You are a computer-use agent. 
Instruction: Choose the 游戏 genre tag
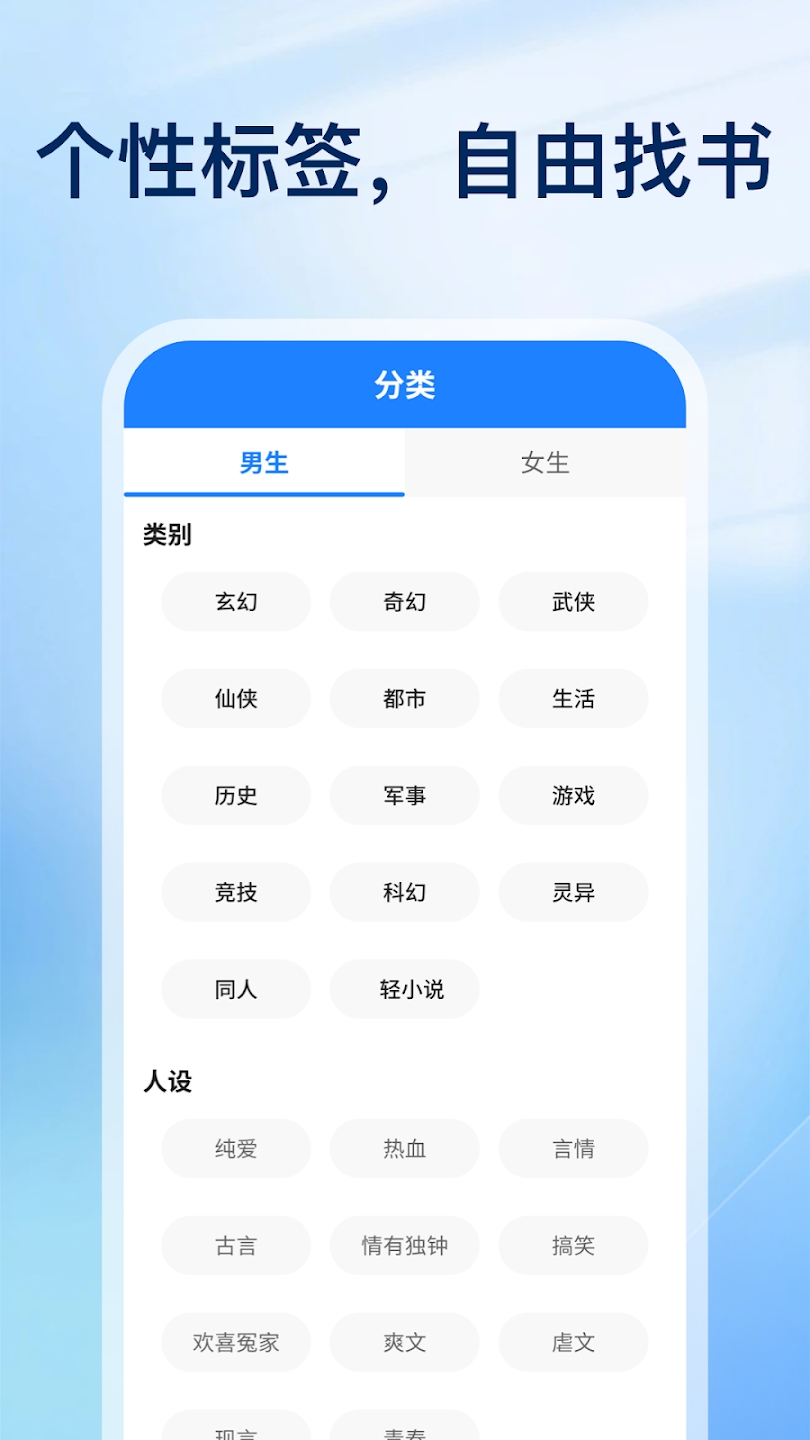[572, 796]
